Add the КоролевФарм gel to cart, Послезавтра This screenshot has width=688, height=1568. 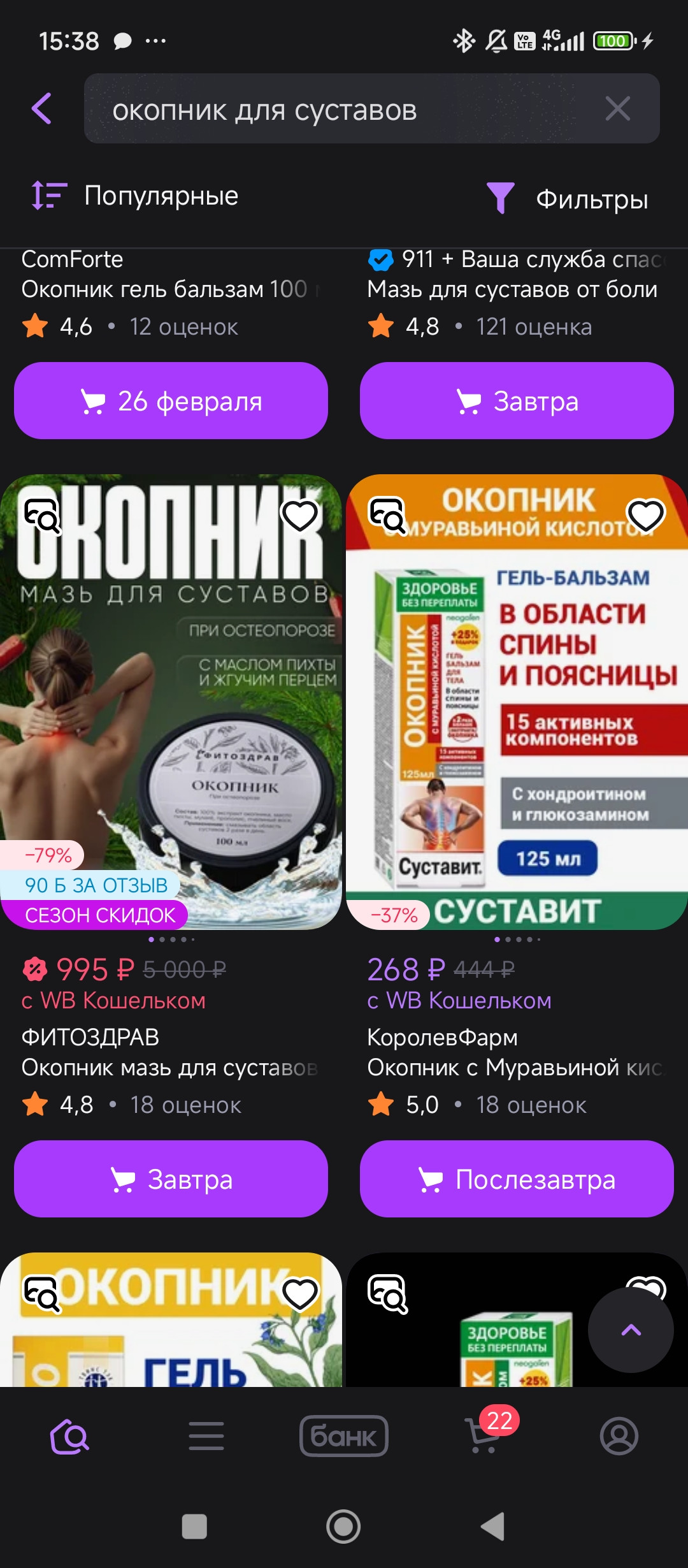tap(517, 1179)
